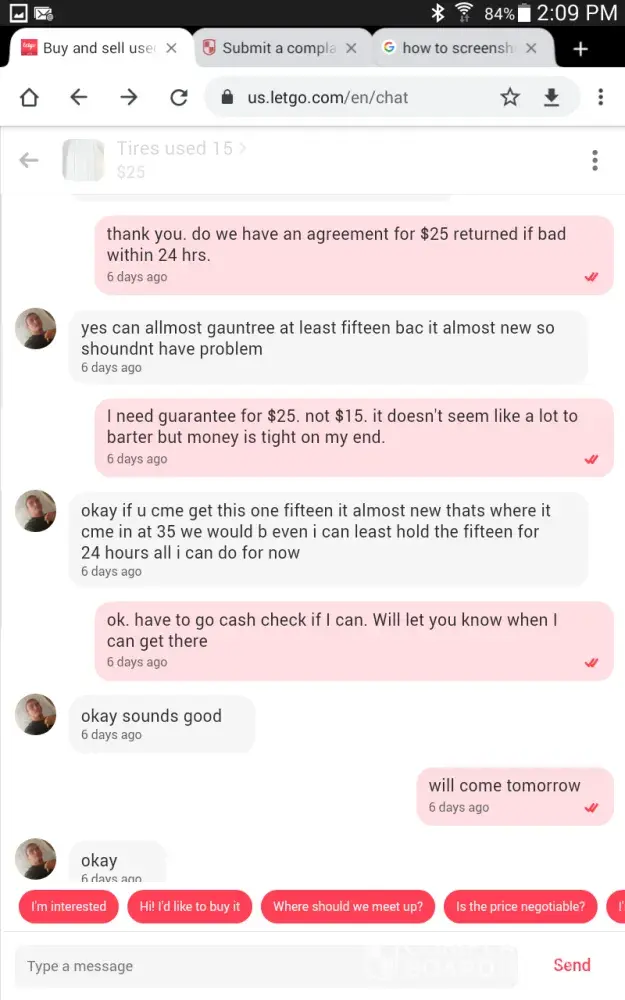Open the browser's three-dot menu
Screen dimensions: 625x1000
pyautogui.click(x=600, y=97)
